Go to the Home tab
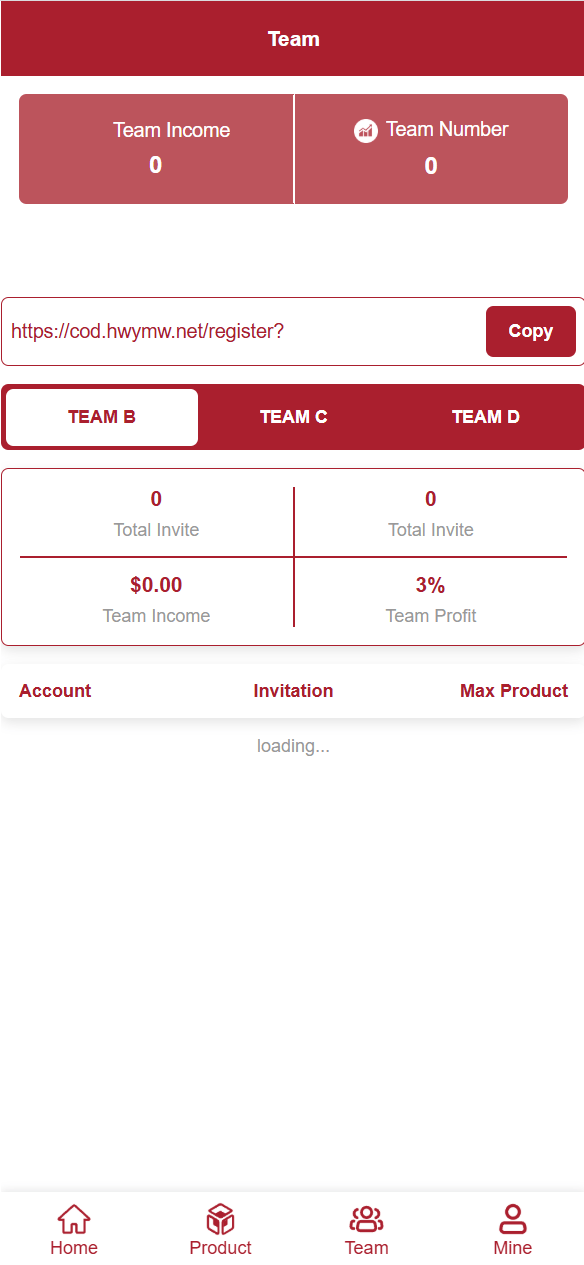584x1265 pixels. pos(74,1230)
